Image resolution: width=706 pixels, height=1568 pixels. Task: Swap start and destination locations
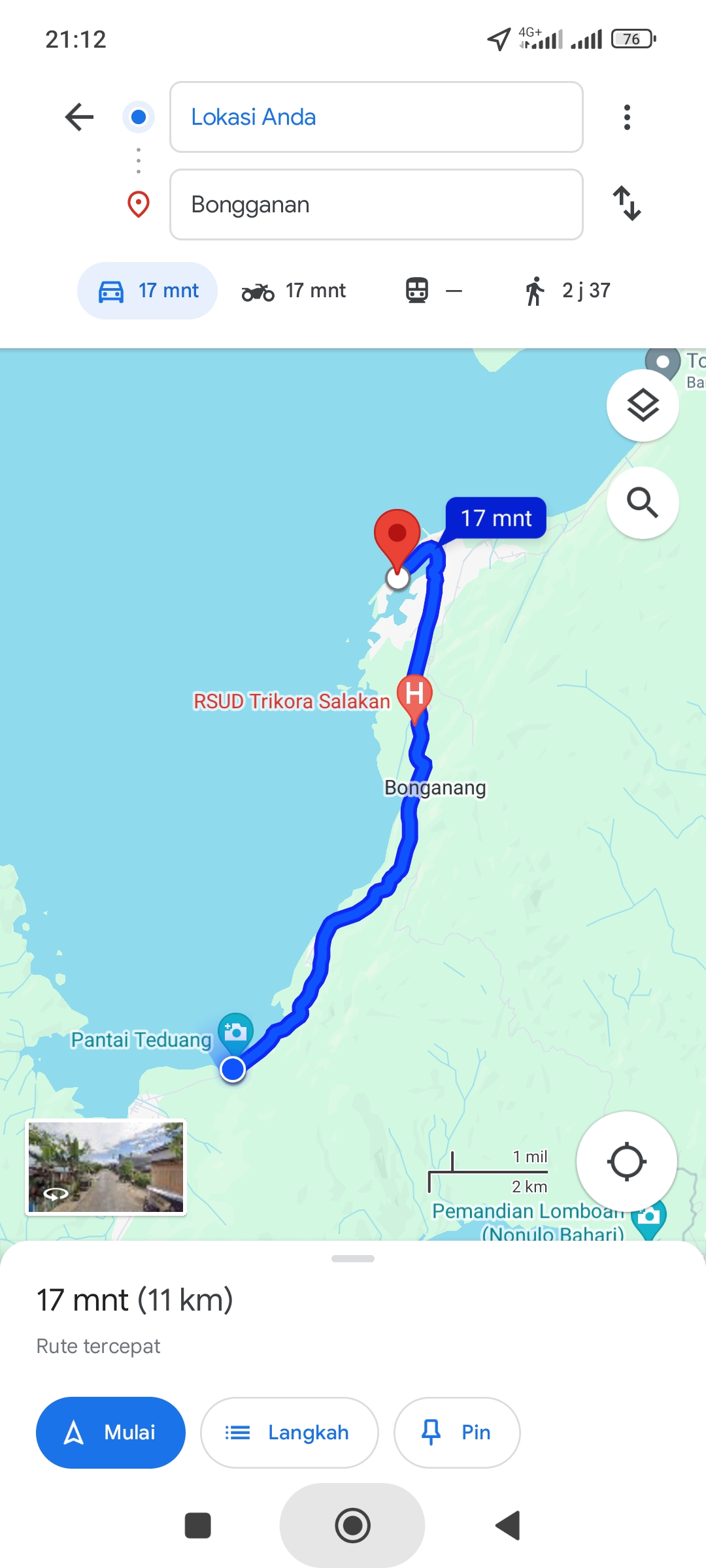tap(627, 203)
